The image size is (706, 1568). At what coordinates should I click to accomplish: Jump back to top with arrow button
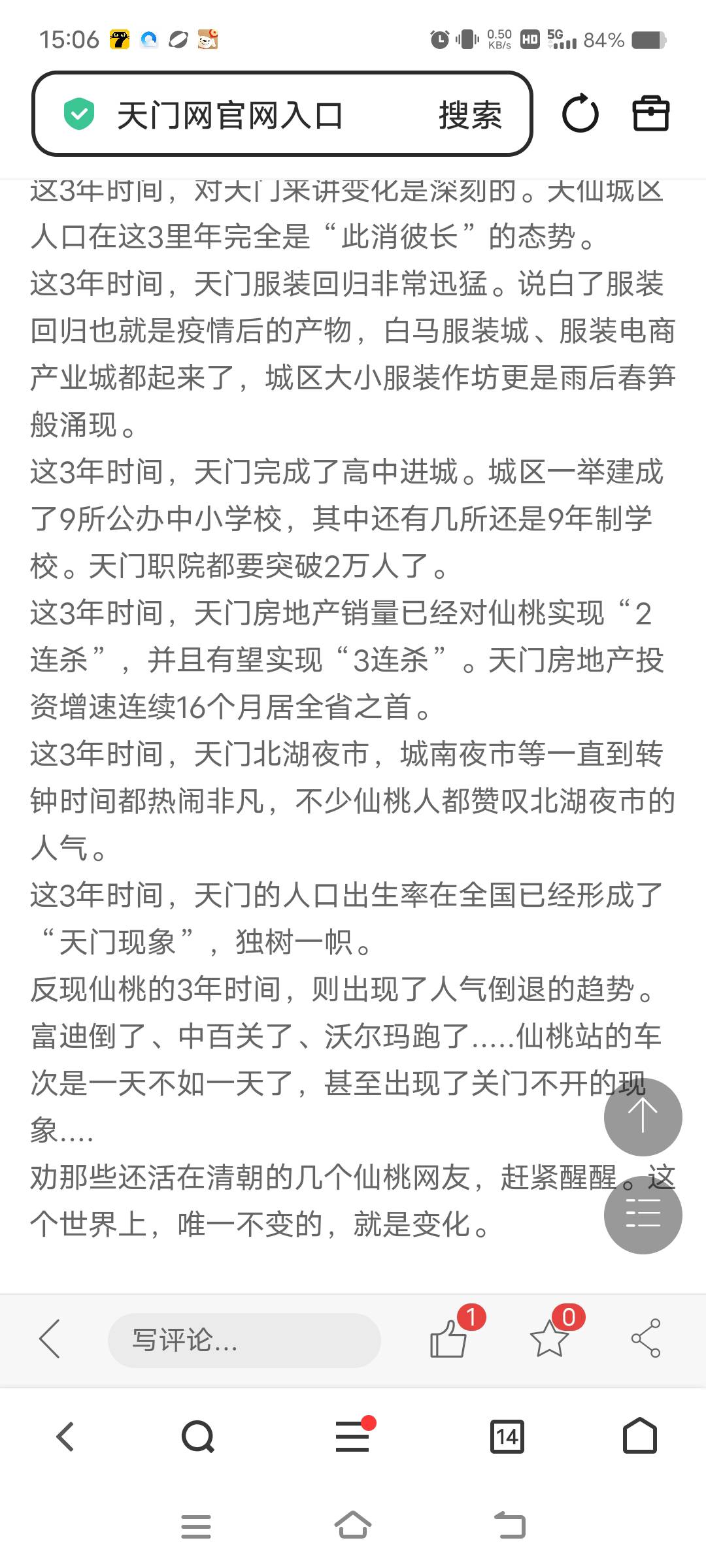pyautogui.click(x=643, y=1116)
